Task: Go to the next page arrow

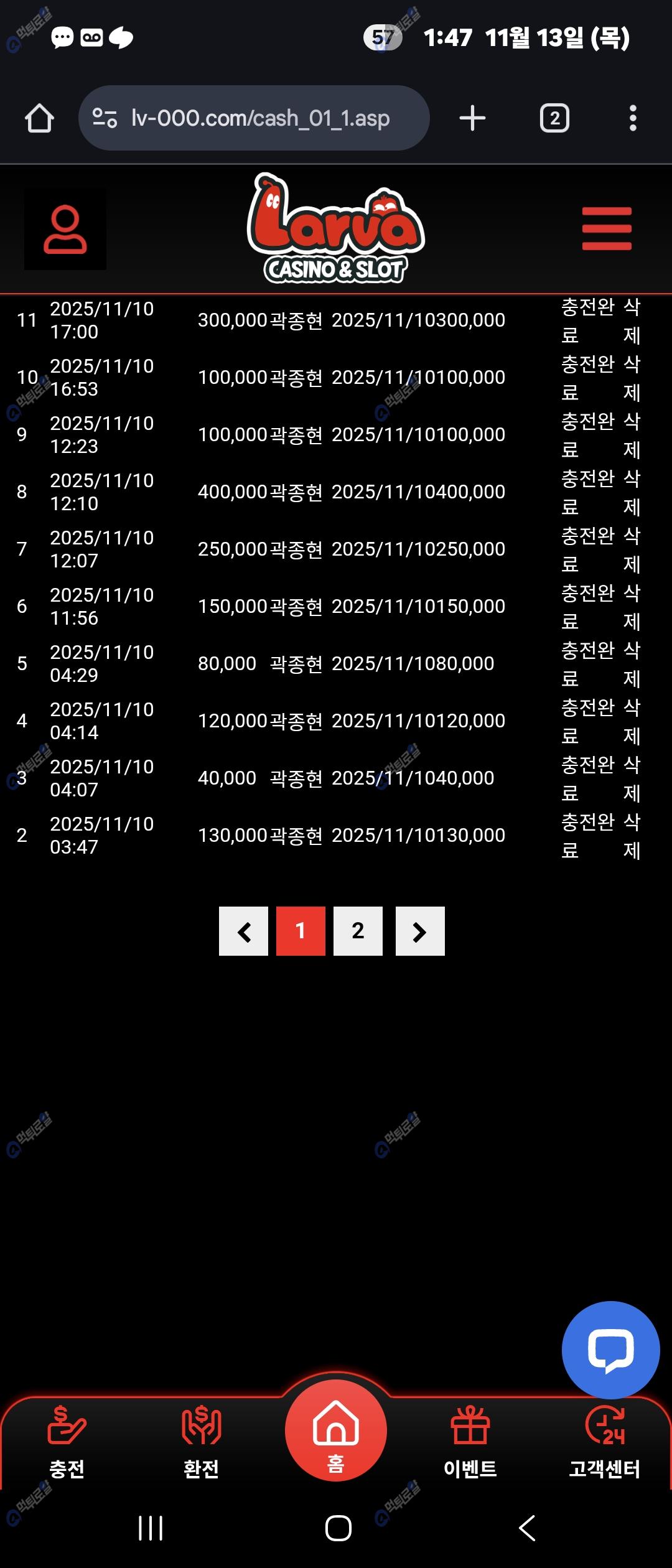Action: [x=420, y=931]
